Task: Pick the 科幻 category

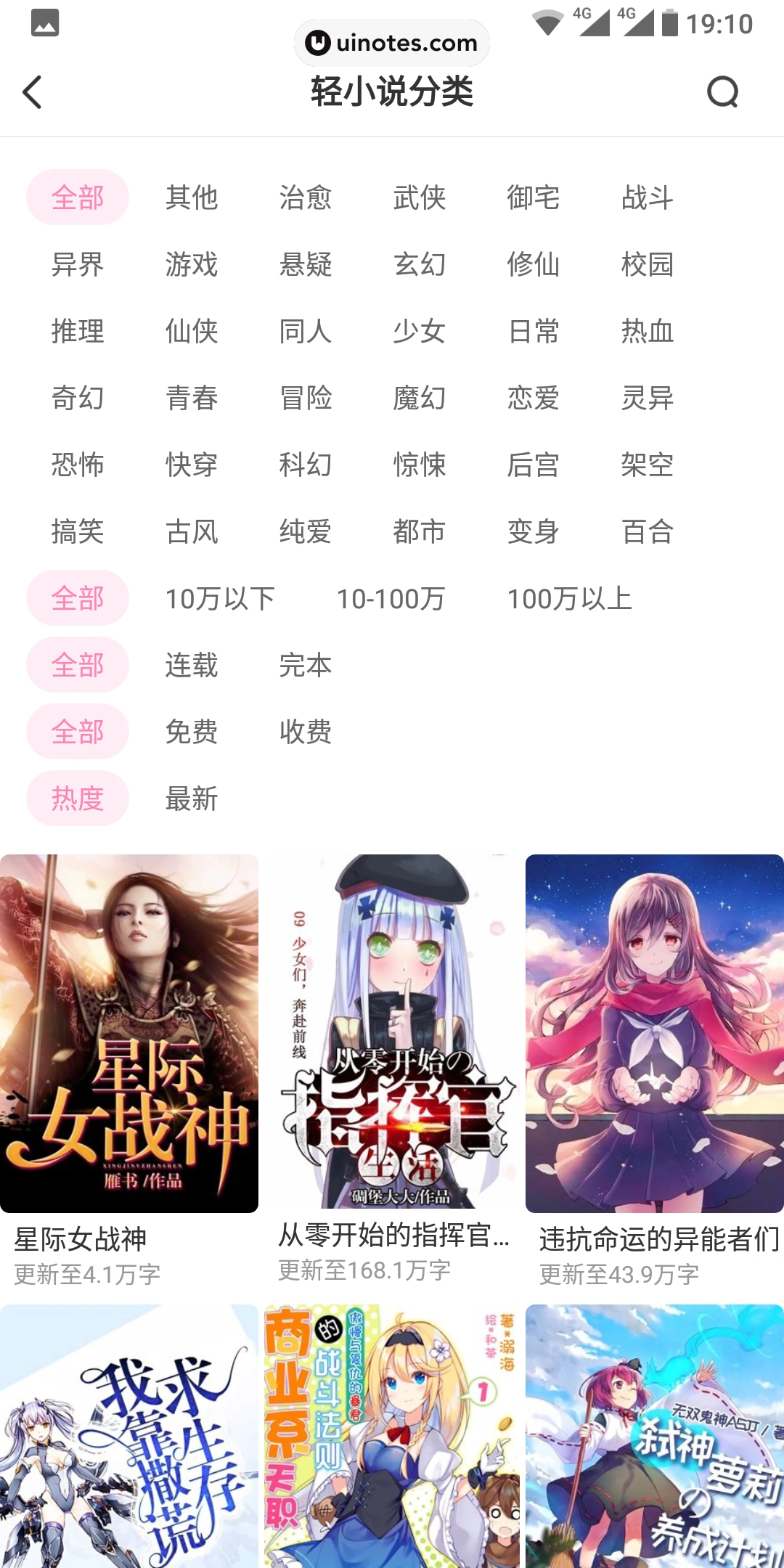Action: (x=306, y=465)
